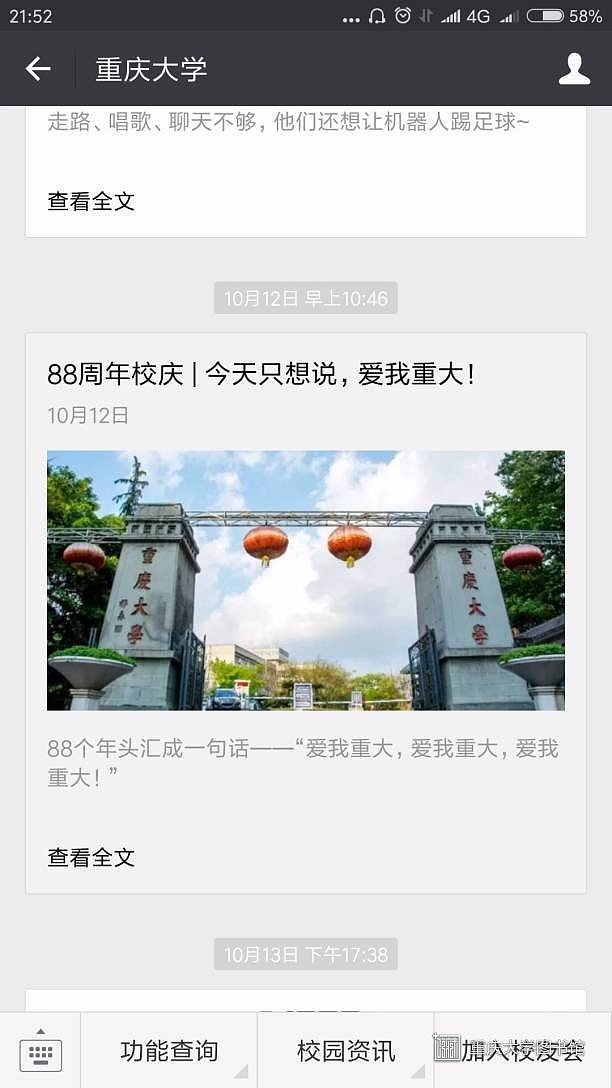The width and height of the screenshot is (612, 1088).
Task: Open the 88周年校庆 article card
Action: (x=306, y=580)
